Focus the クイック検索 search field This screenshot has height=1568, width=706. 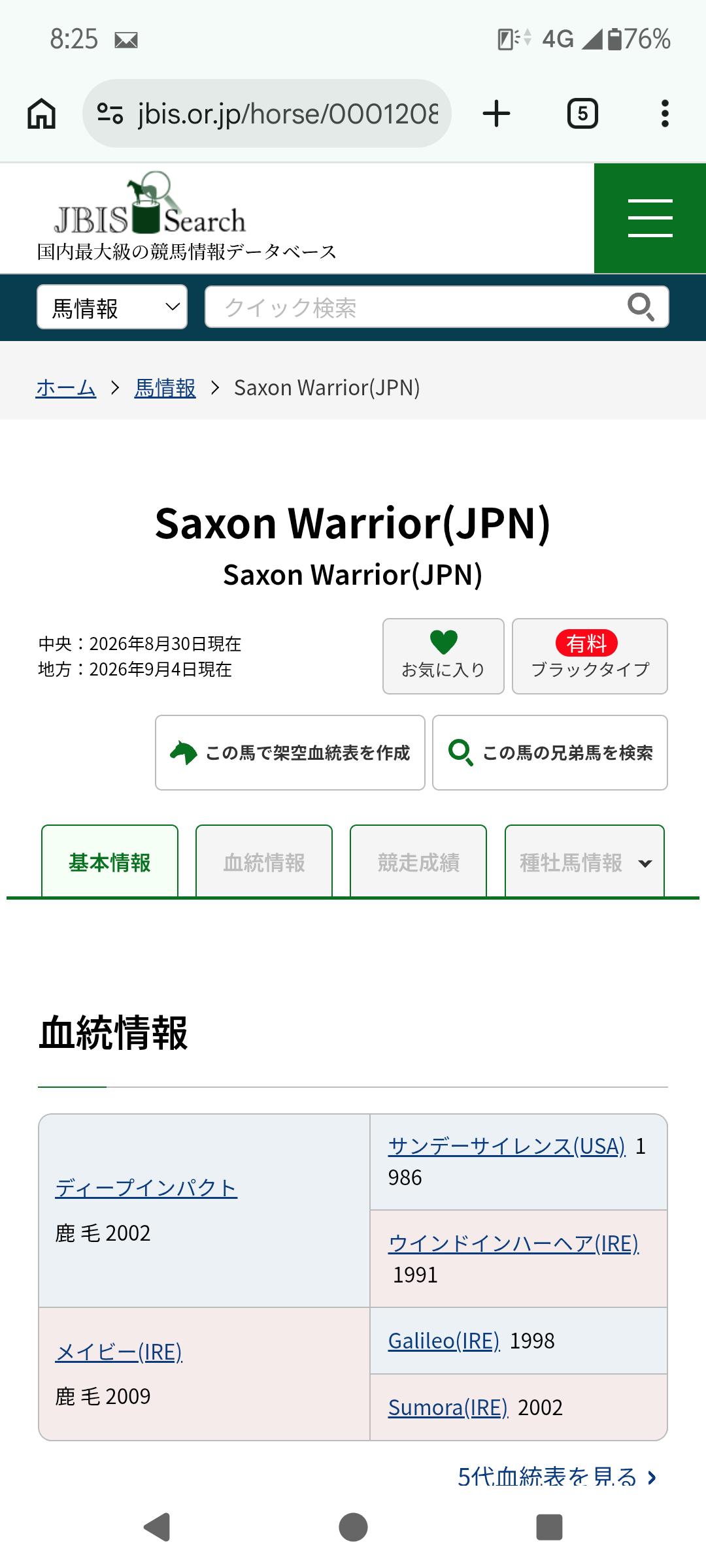[x=418, y=307]
